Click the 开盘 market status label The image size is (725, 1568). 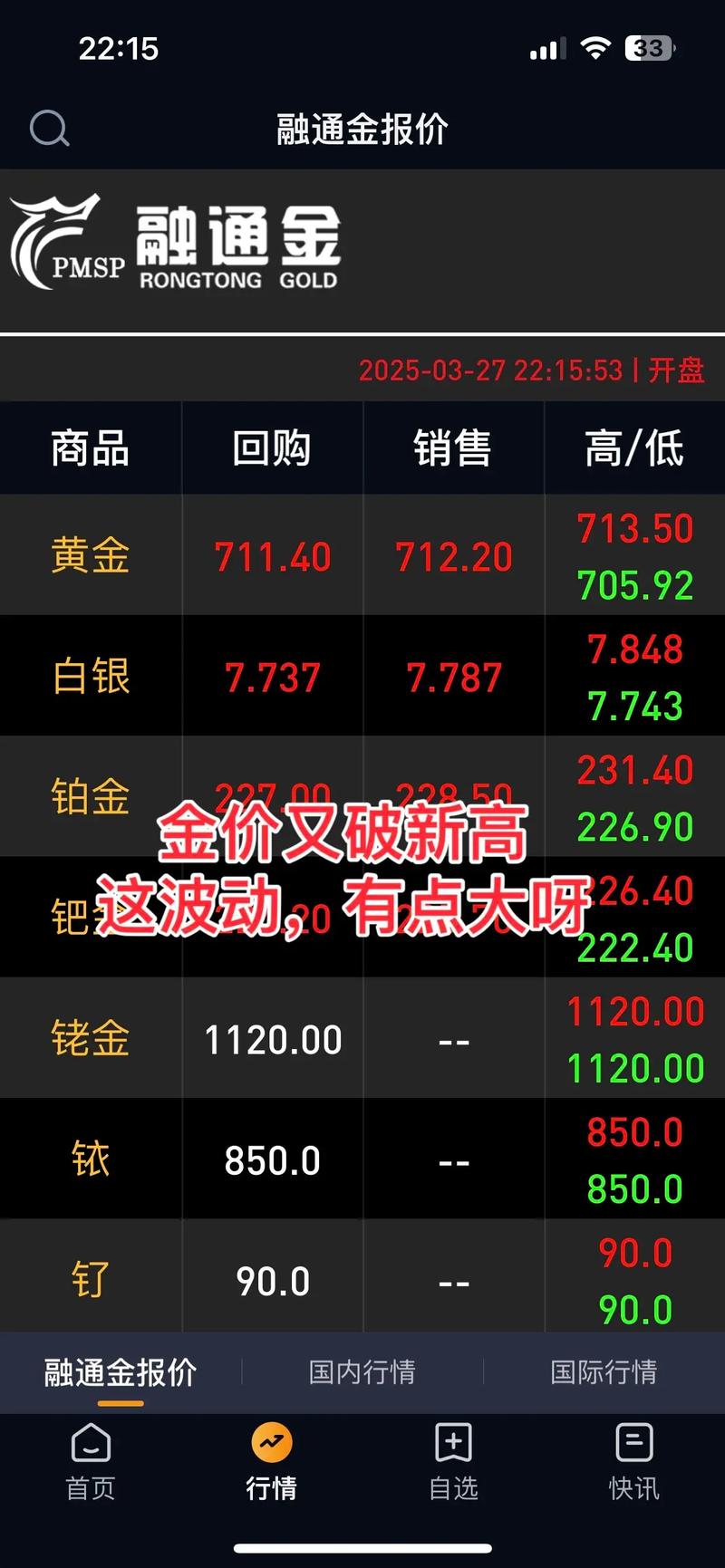pos(678,370)
